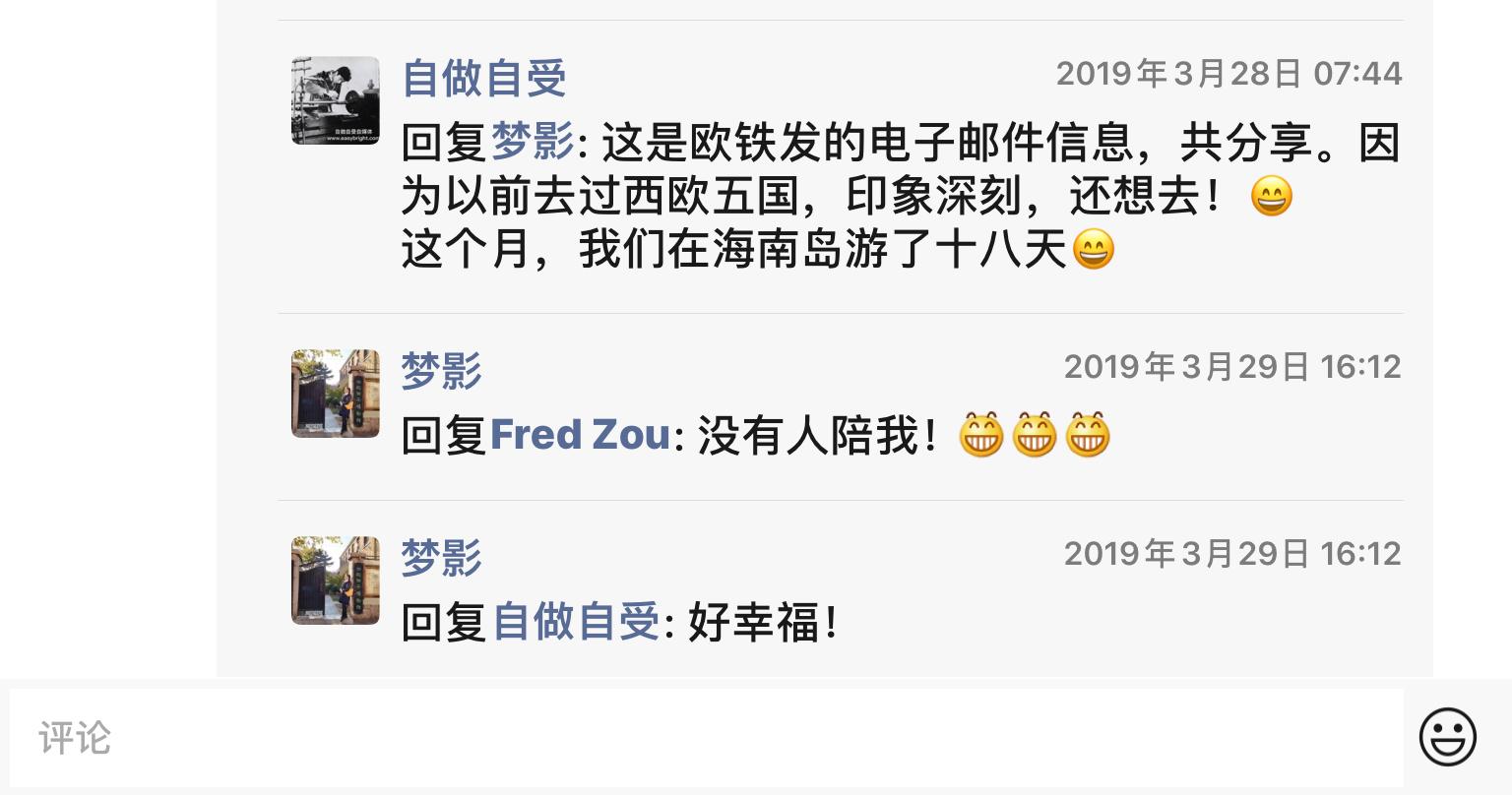Viewport: 1512px width, 795px height.
Task: Open Fred Zou's profile link
Action: click(580, 435)
